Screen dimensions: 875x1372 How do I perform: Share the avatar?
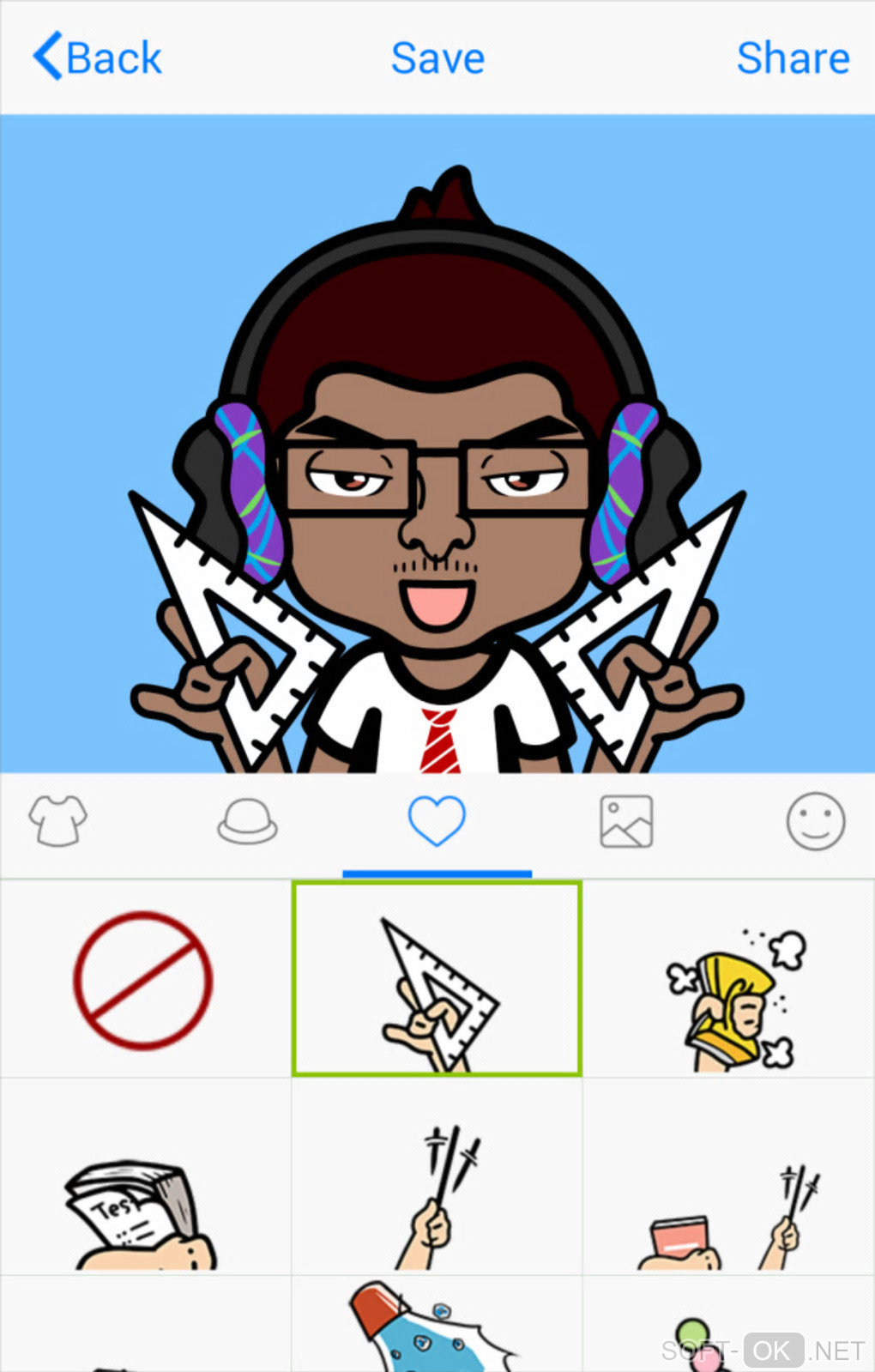[793, 57]
